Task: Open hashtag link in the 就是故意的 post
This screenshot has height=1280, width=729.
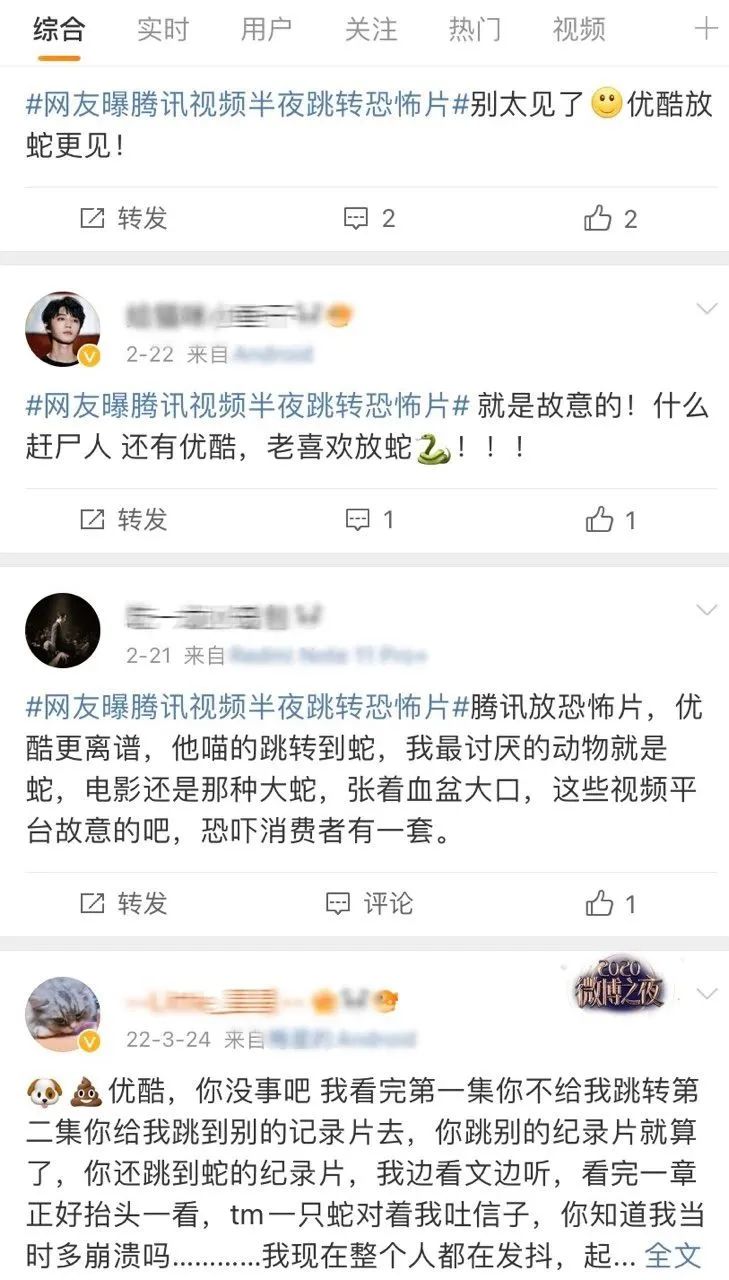Action: point(248,406)
